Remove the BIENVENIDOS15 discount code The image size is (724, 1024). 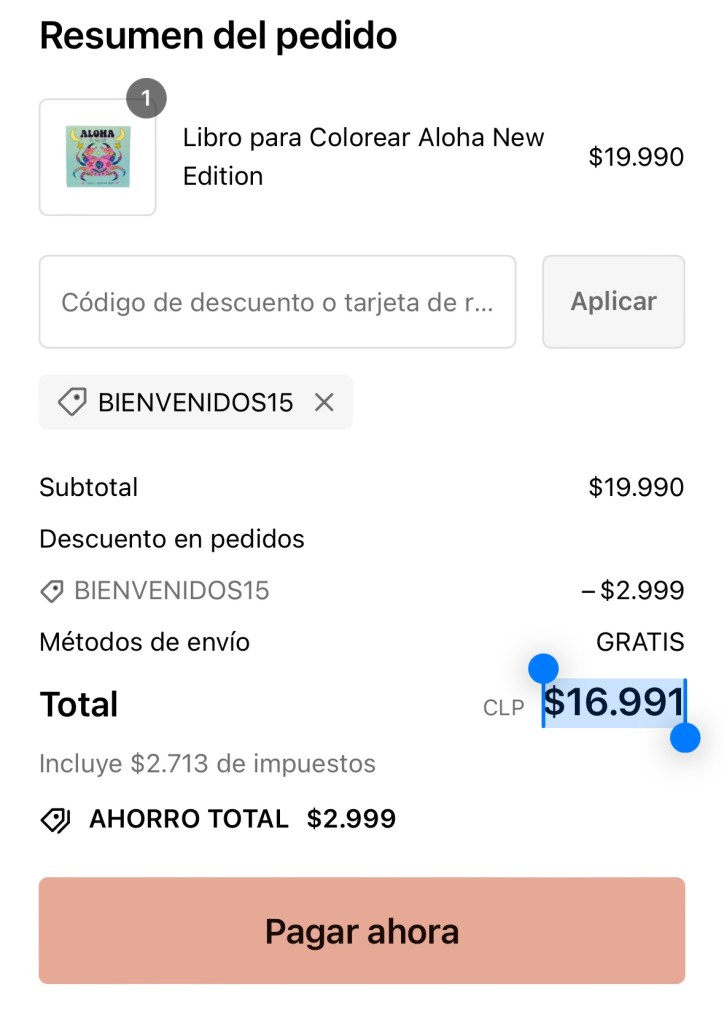click(324, 402)
